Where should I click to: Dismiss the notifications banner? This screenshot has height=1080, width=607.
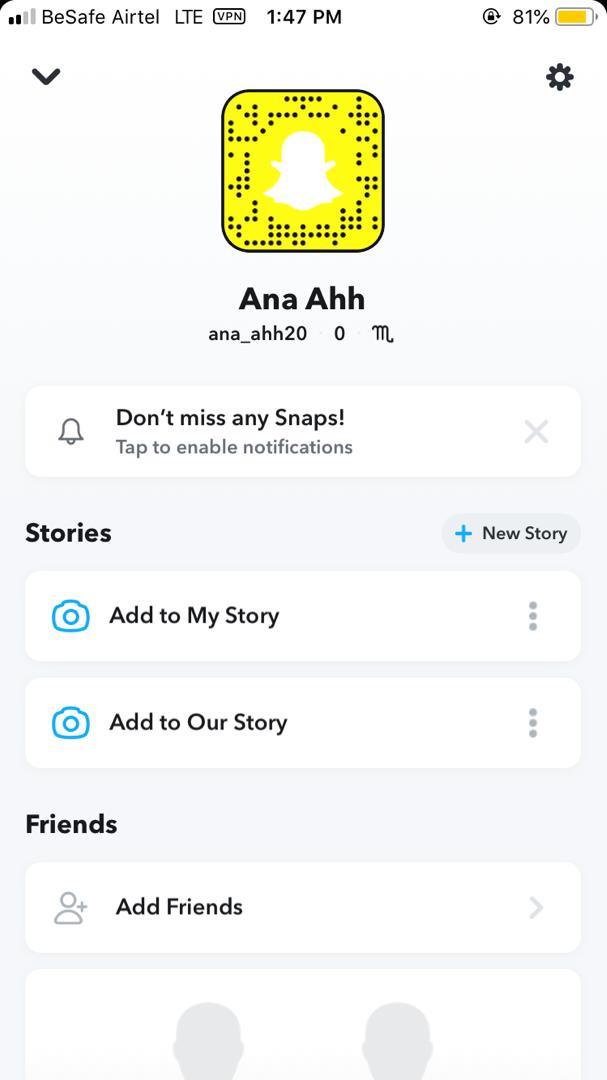click(x=536, y=432)
